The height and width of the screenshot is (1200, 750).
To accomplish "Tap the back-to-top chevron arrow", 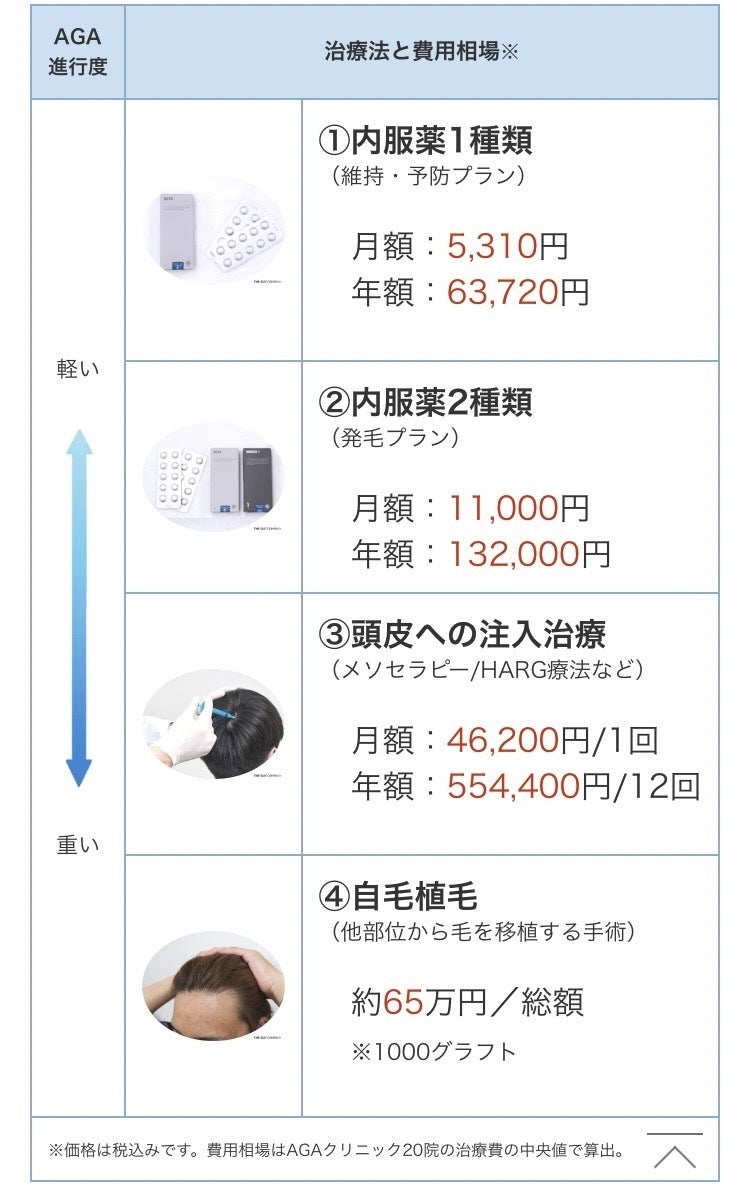I will point(675,1153).
